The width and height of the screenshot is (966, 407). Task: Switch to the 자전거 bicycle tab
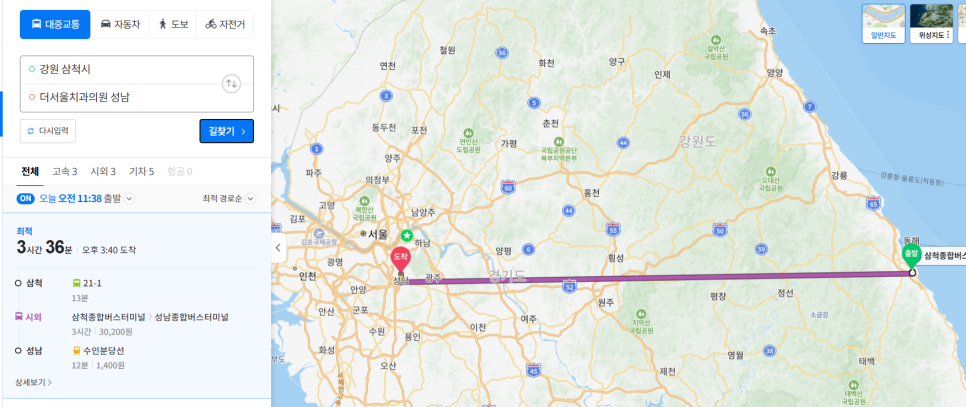224,24
